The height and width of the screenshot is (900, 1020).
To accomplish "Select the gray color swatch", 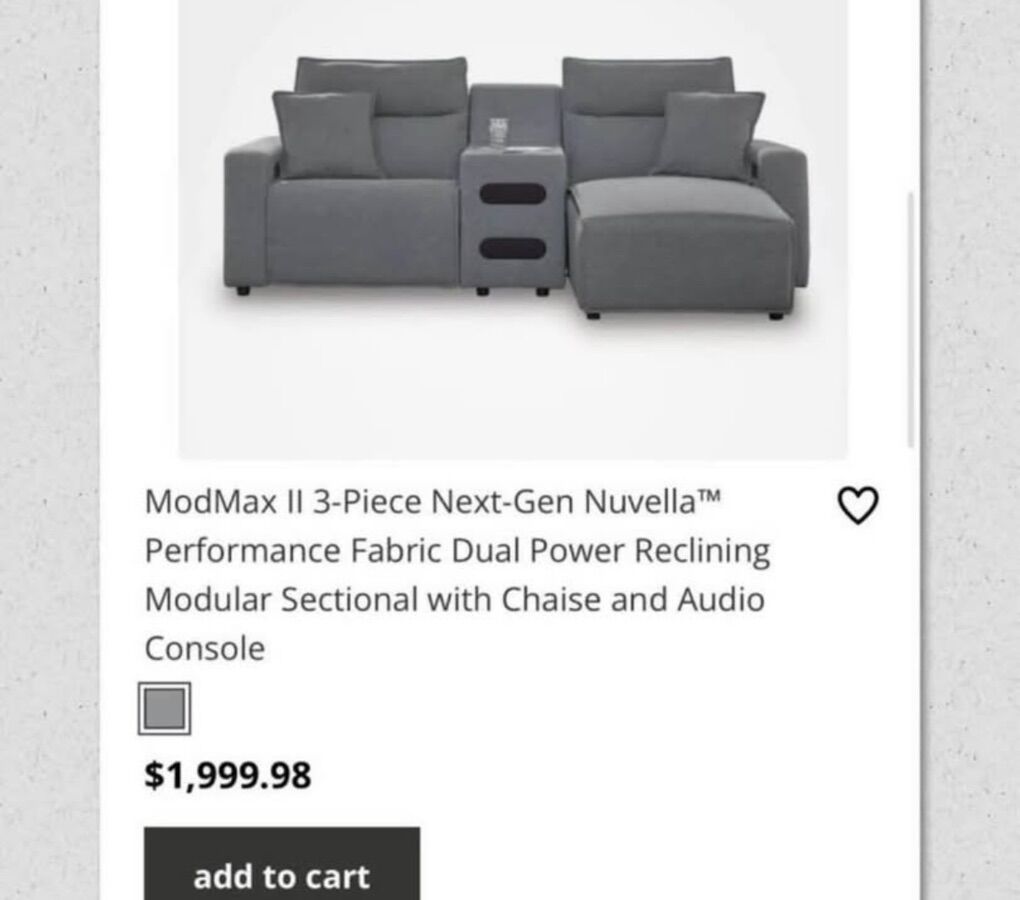I will pyautogui.click(x=164, y=709).
